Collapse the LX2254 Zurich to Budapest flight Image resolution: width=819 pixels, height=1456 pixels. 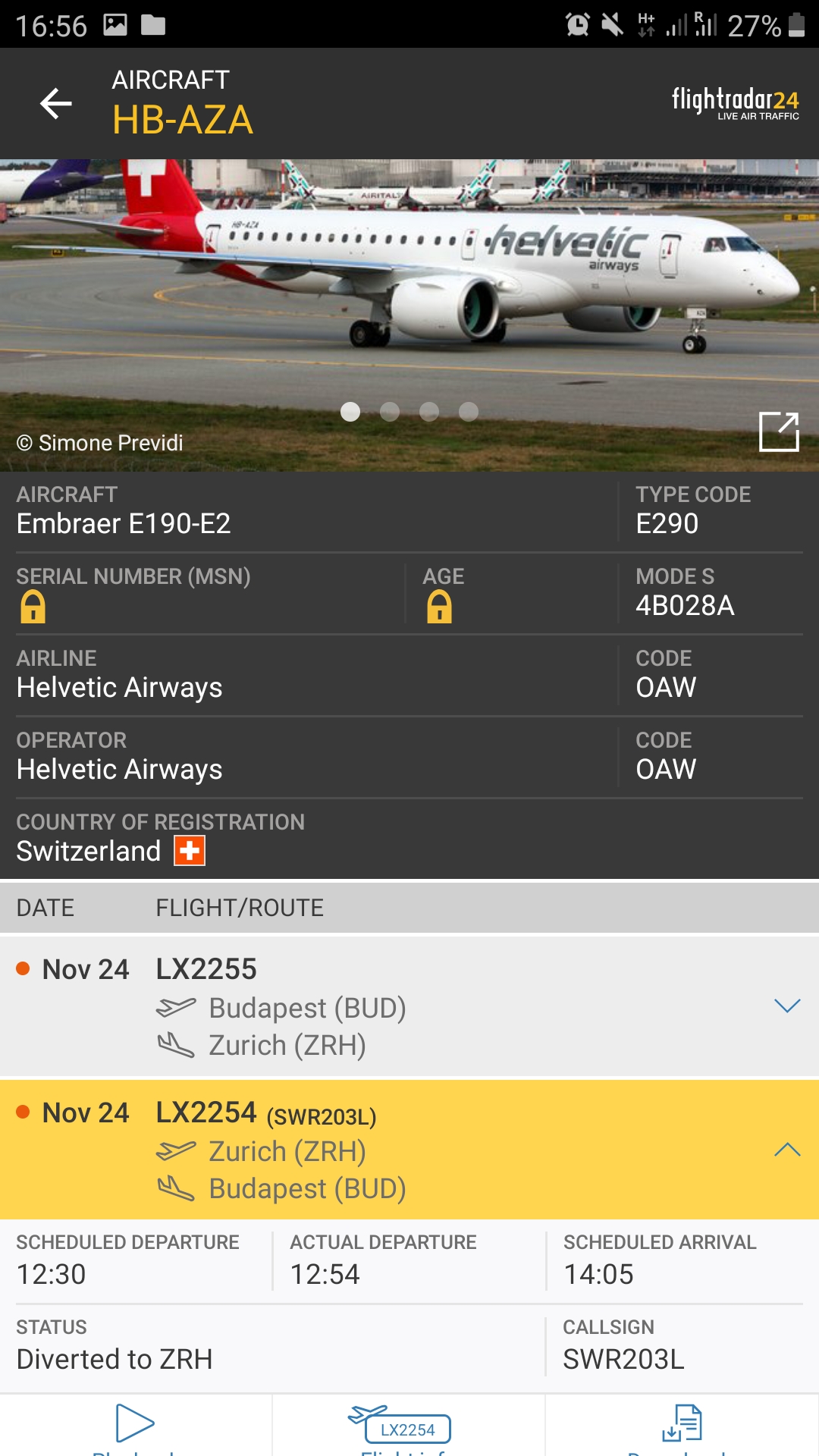point(787,1150)
